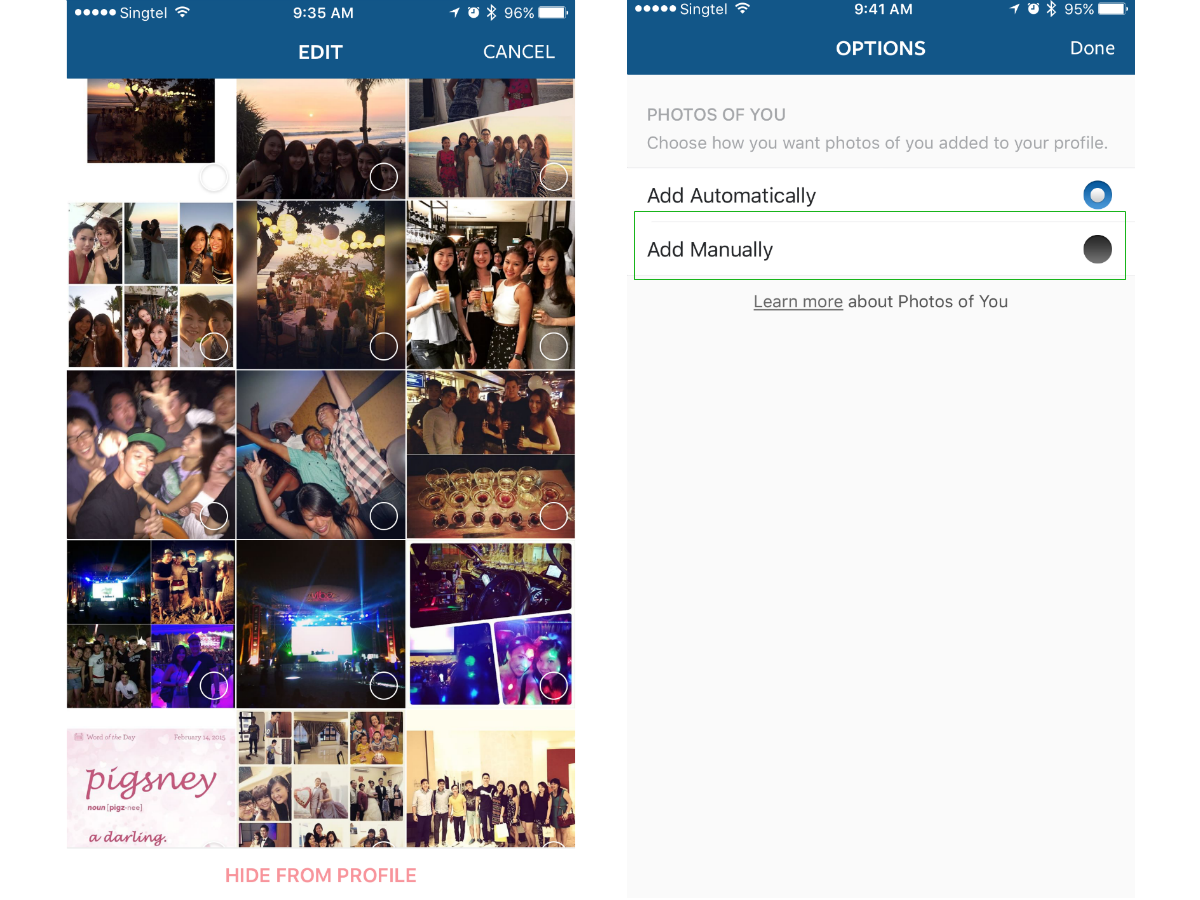Select the large group photo in beige hall
This screenshot has width=1200, height=900.
(490, 790)
